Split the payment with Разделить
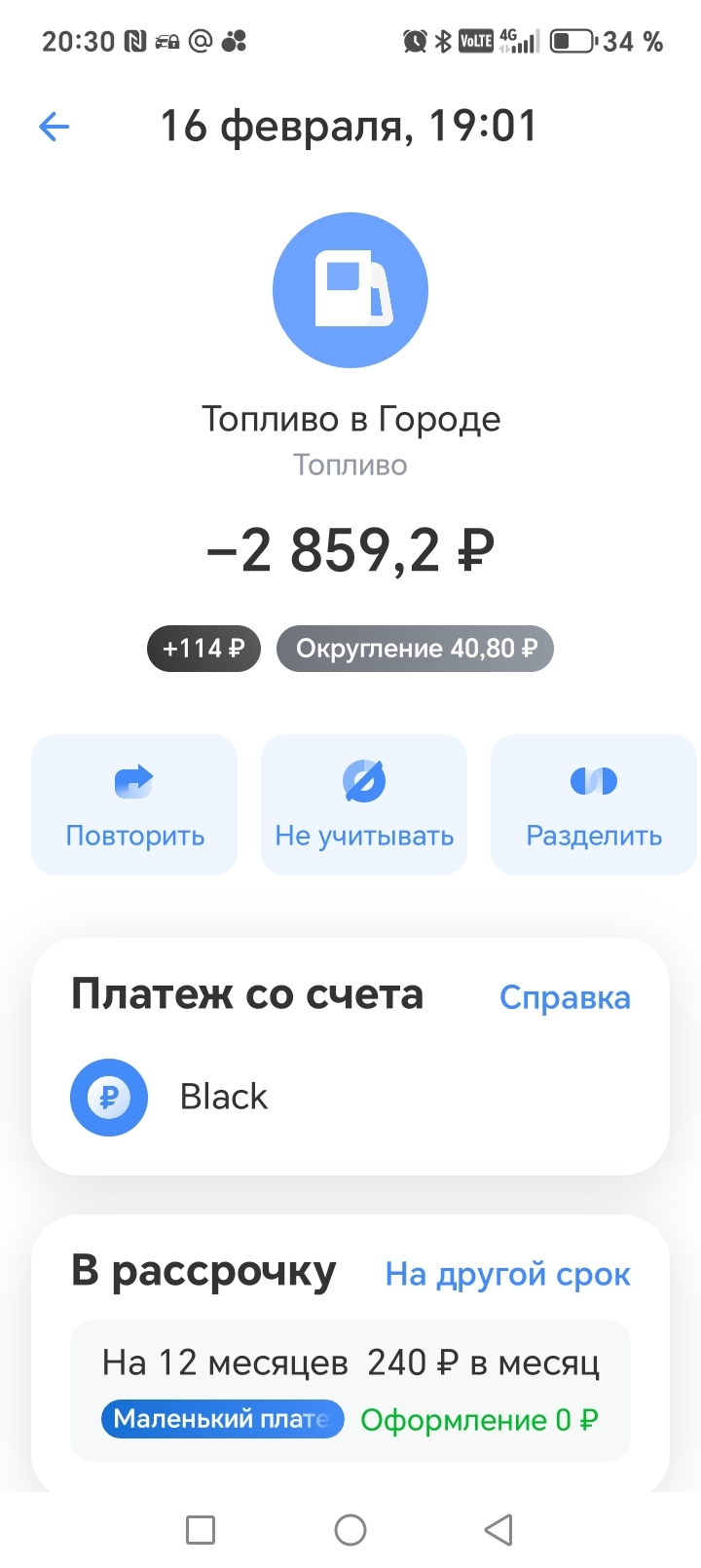 [594, 805]
